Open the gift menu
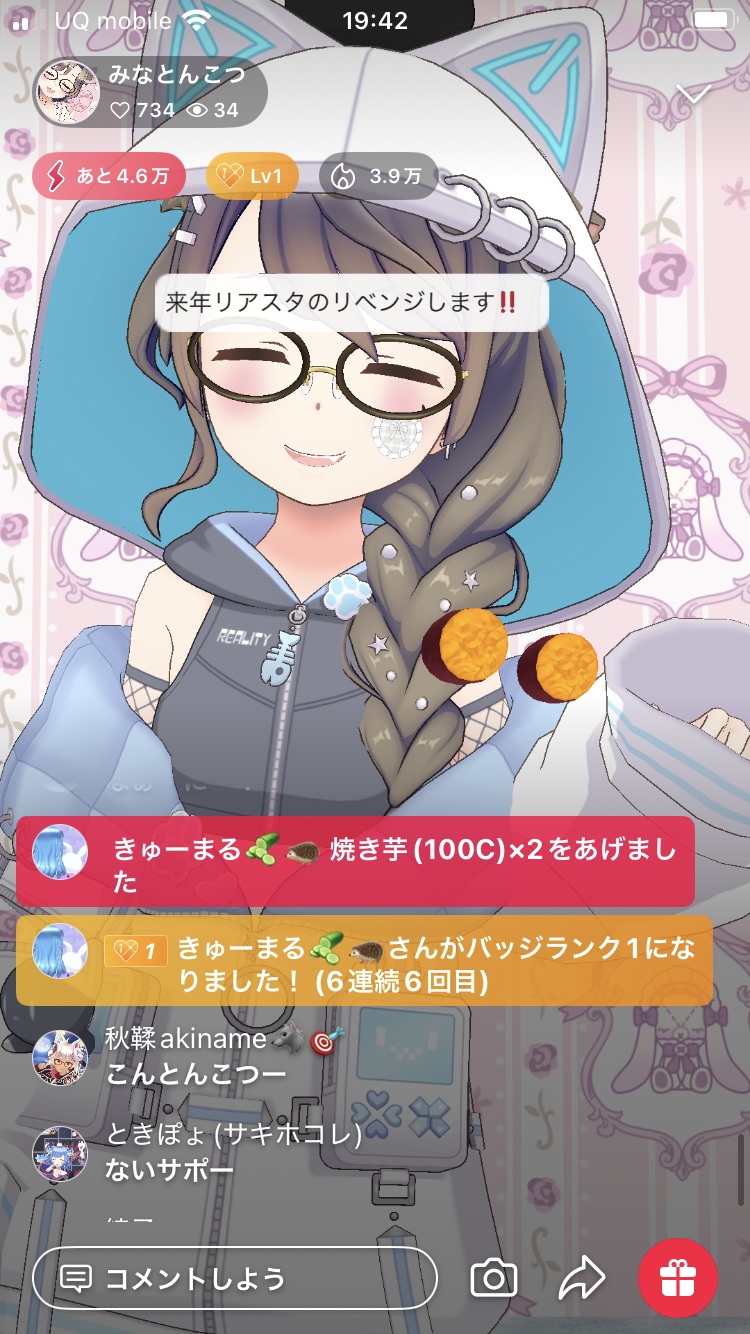Image resolution: width=750 pixels, height=1334 pixels. [x=678, y=1278]
